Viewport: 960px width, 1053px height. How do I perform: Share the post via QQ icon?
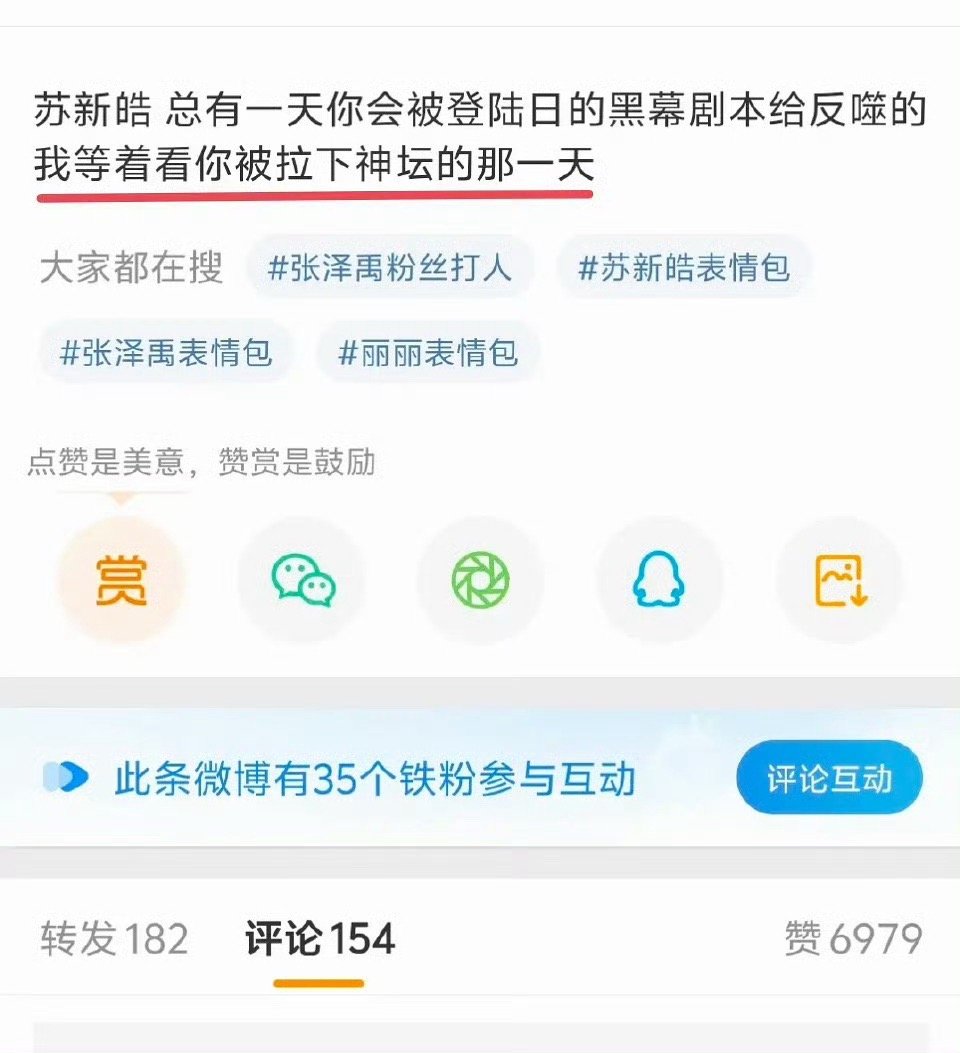(x=660, y=580)
